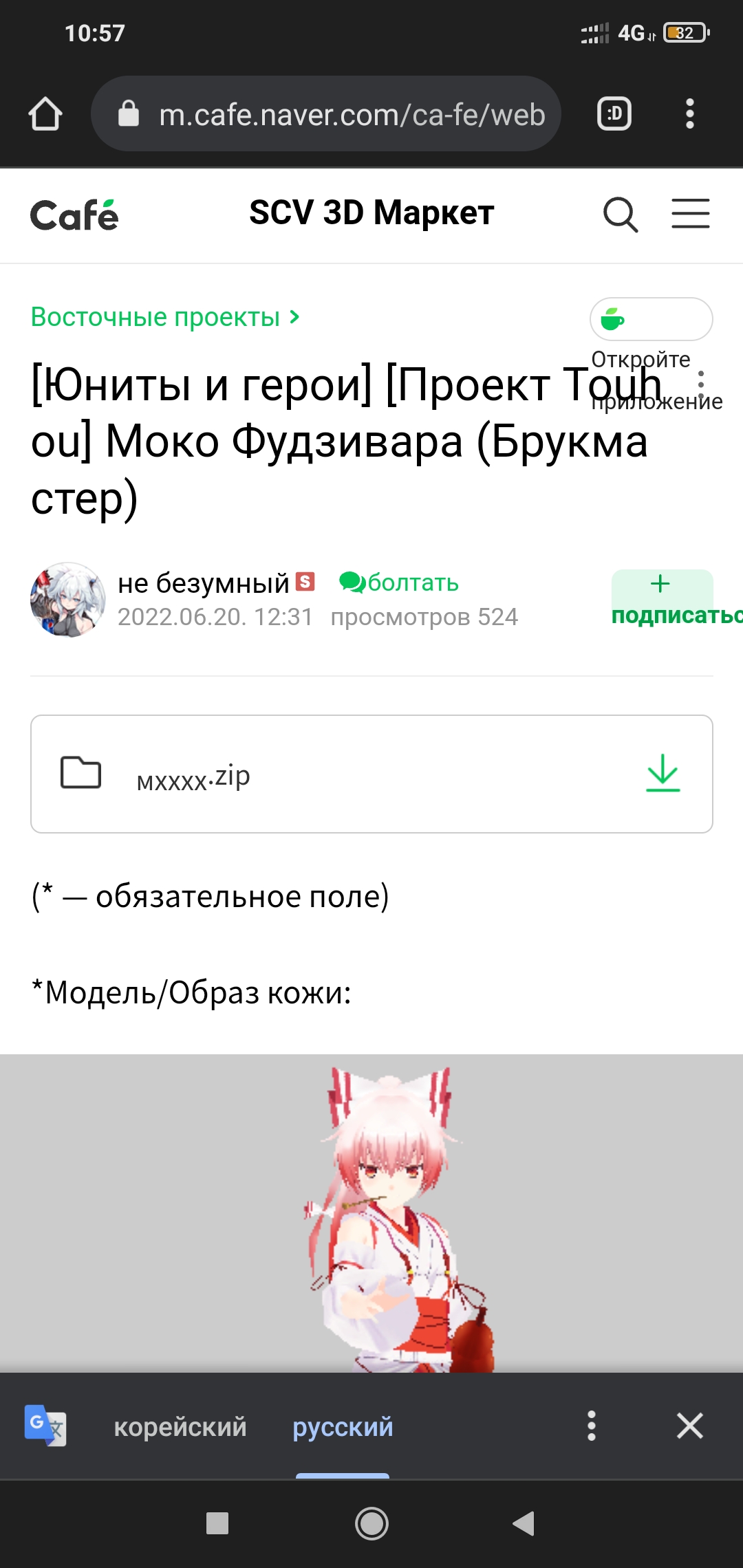Tap the Café logo
The image size is (743, 1568).
click(74, 215)
